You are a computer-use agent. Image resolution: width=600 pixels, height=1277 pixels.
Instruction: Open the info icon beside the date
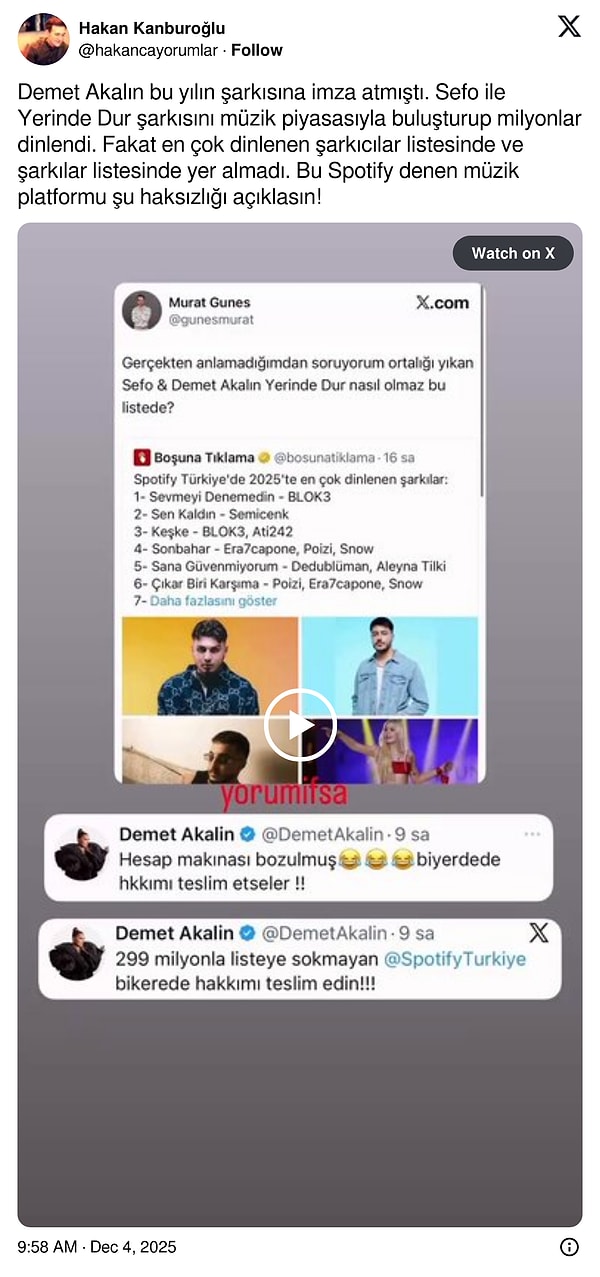[x=569, y=1246]
